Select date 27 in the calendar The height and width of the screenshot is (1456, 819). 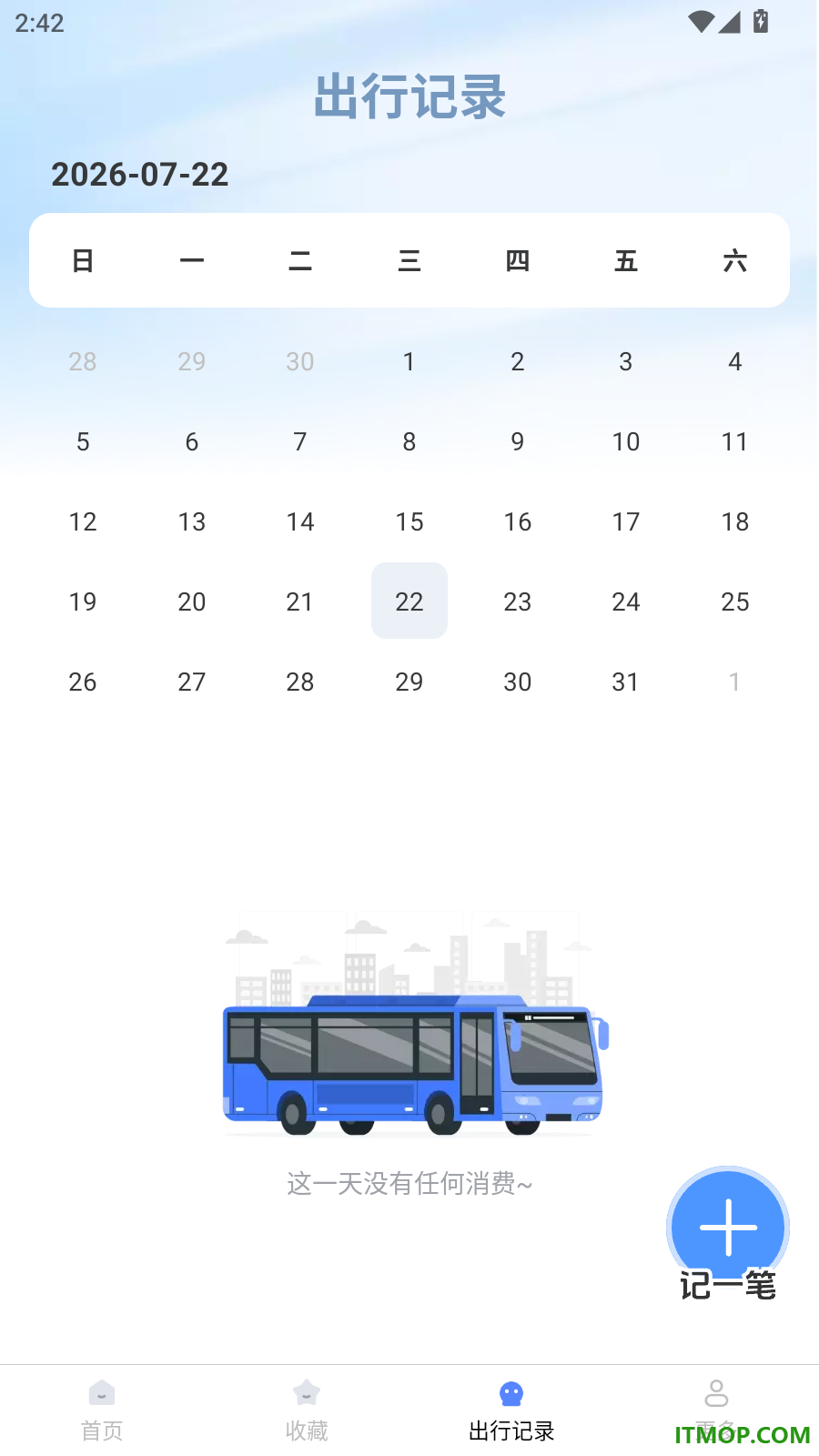[x=192, y=682]
